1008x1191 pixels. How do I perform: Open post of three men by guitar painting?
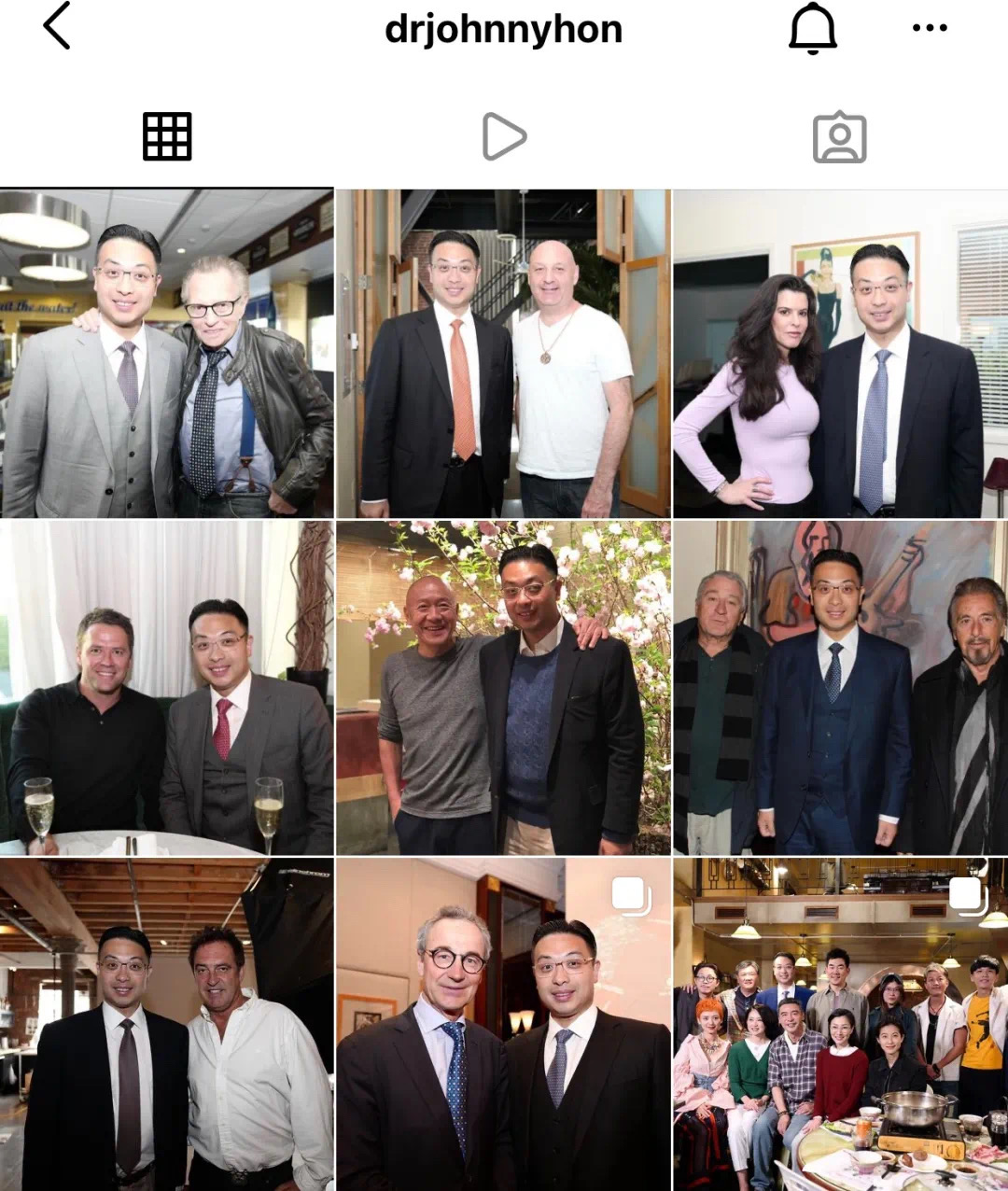click(840, 688)
